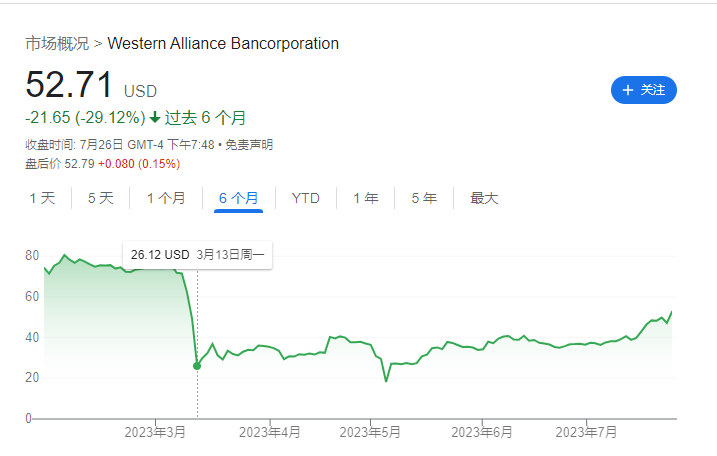
Task: Switch to the 1 年 range
Action: (365, 198)
